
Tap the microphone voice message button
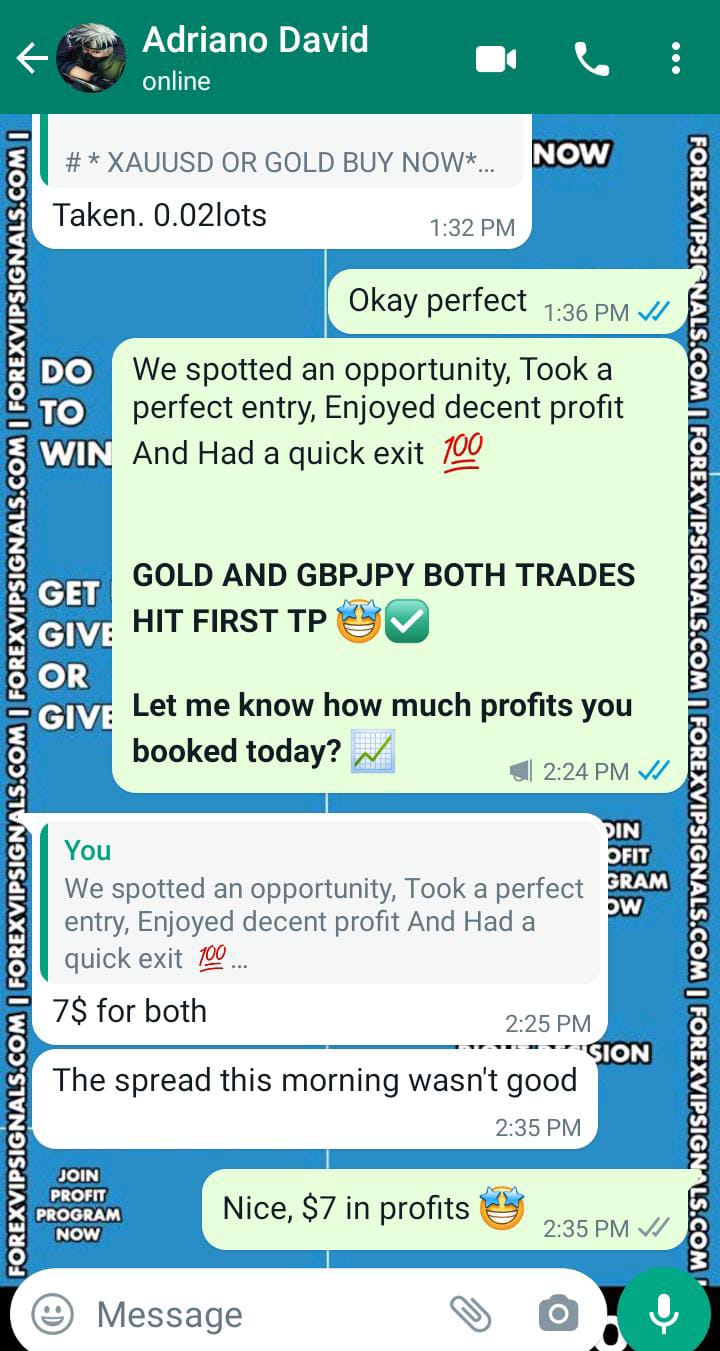click(x=664, y=1314)
